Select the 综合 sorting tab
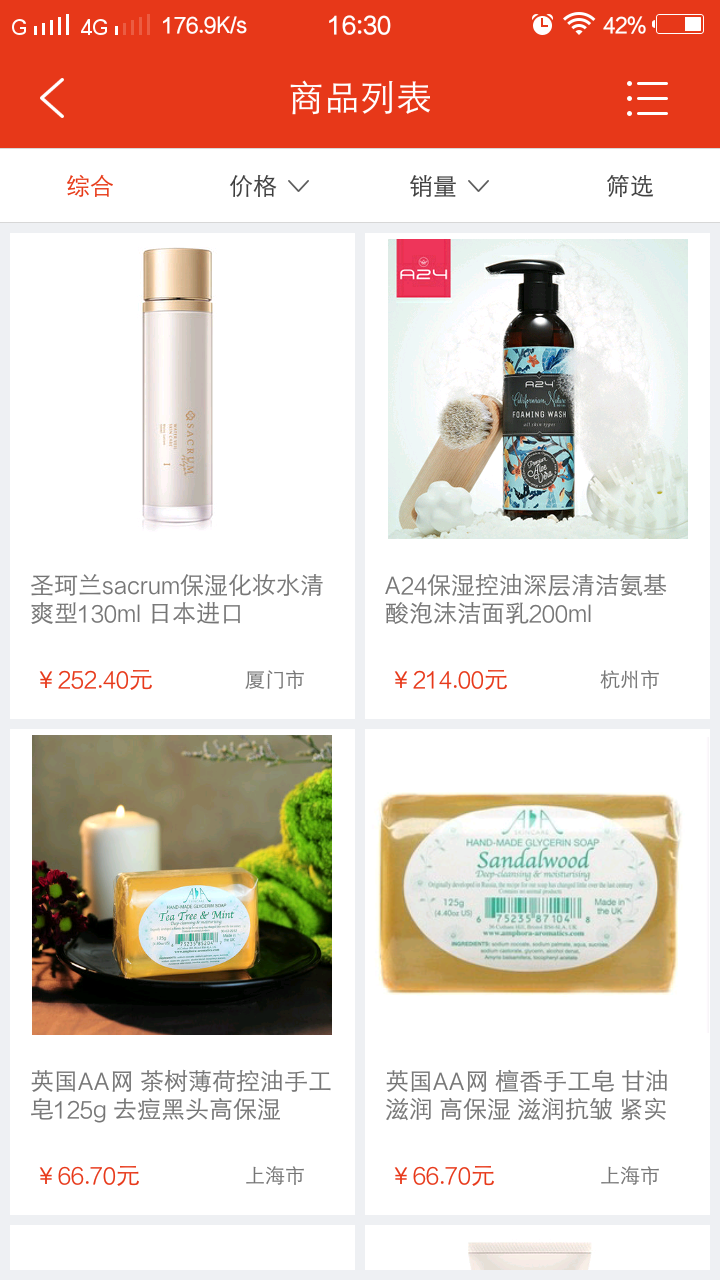The width and height of the screenshot is (720, 1280). (x=90, y=186)
